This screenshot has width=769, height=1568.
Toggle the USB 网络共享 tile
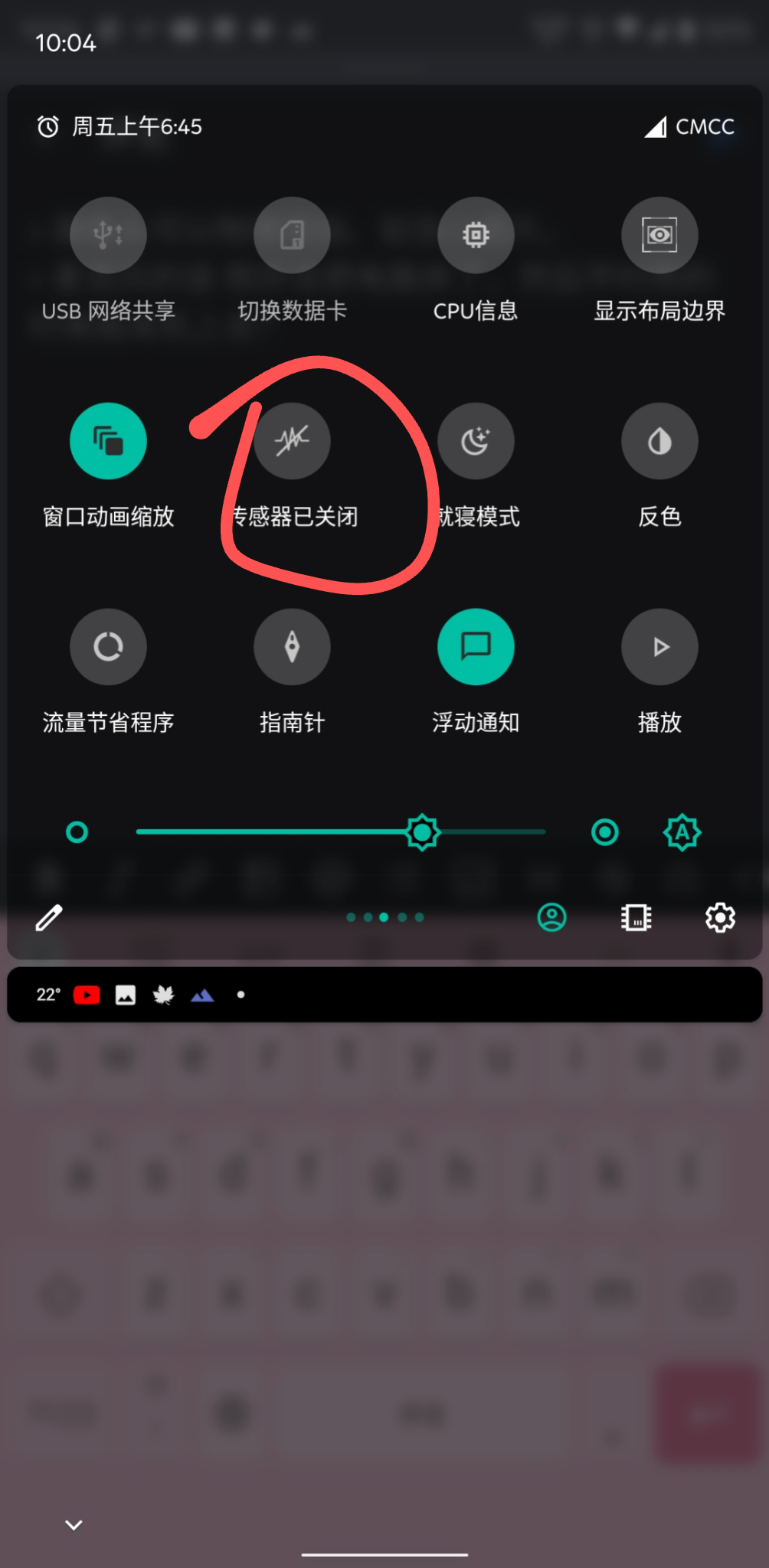coord(108,235)
